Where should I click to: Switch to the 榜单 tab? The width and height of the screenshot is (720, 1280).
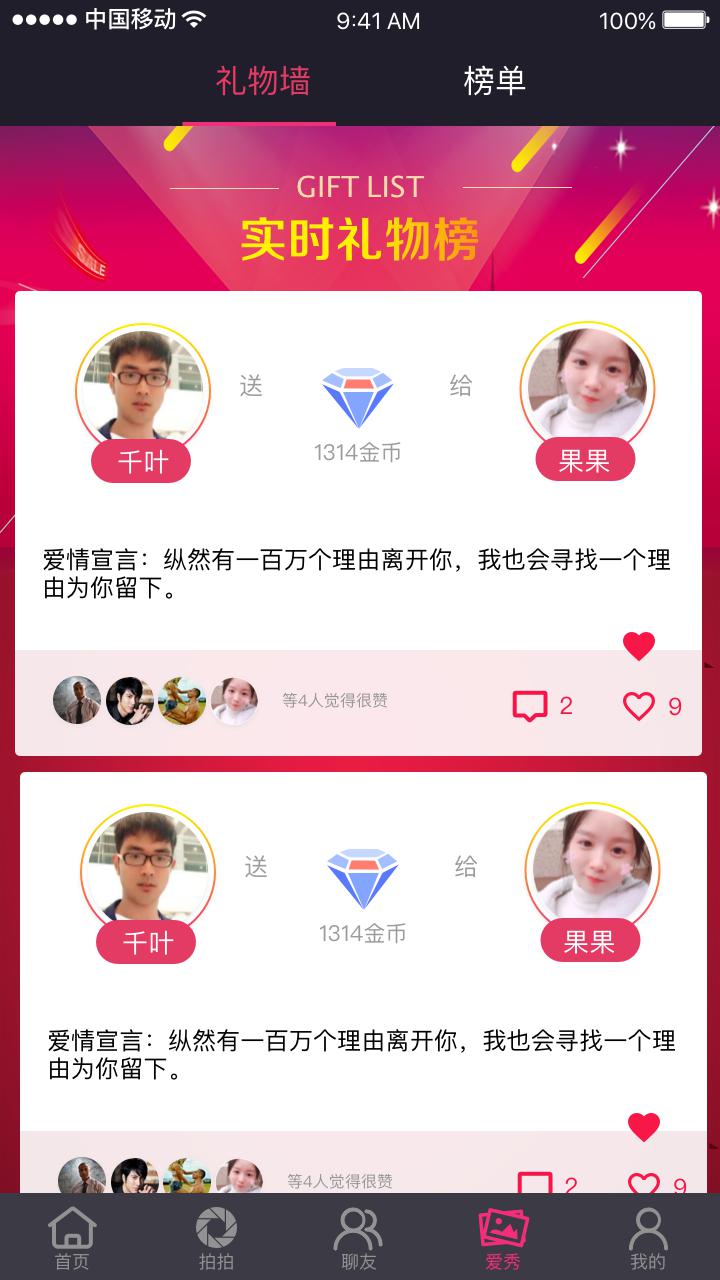point(494,82)
